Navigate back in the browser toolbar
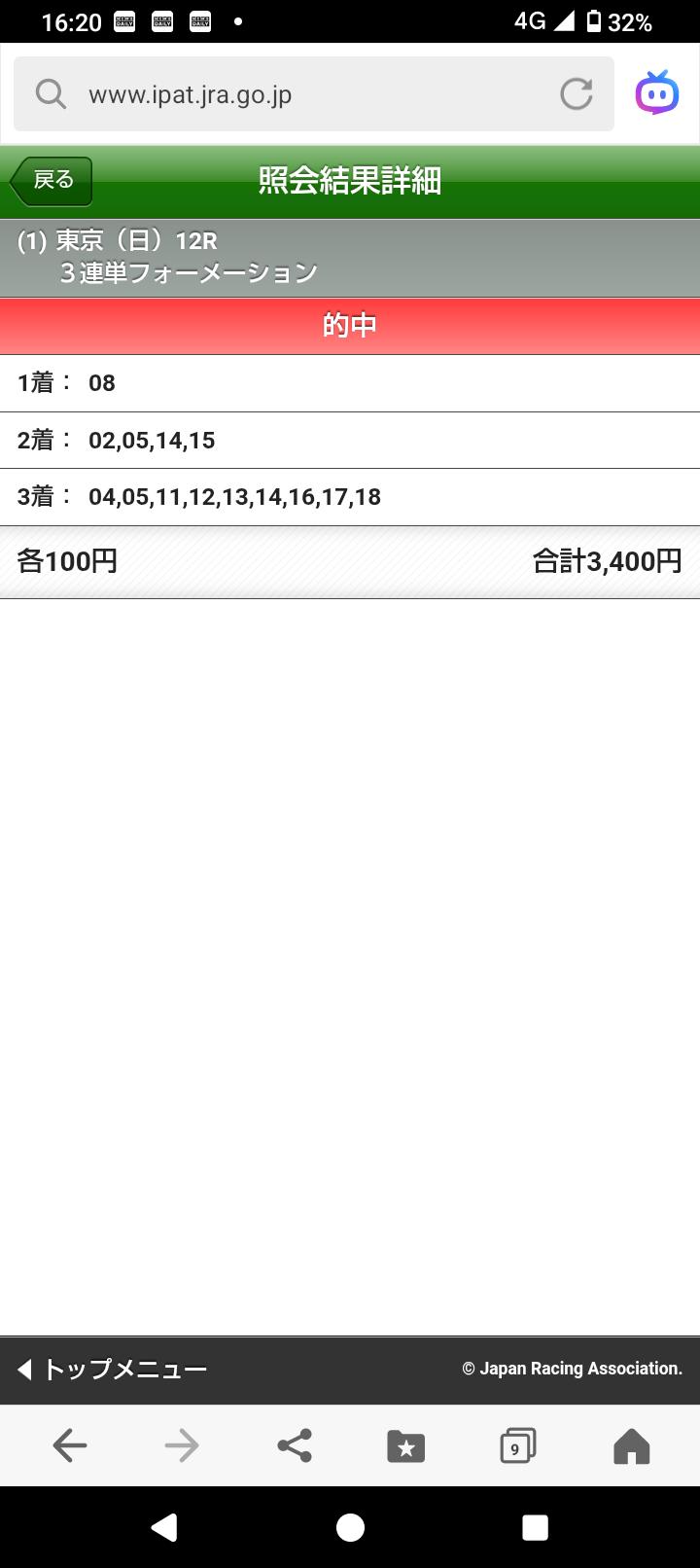This screenshot has width=700, height=1568. [x=70, y=1446]
